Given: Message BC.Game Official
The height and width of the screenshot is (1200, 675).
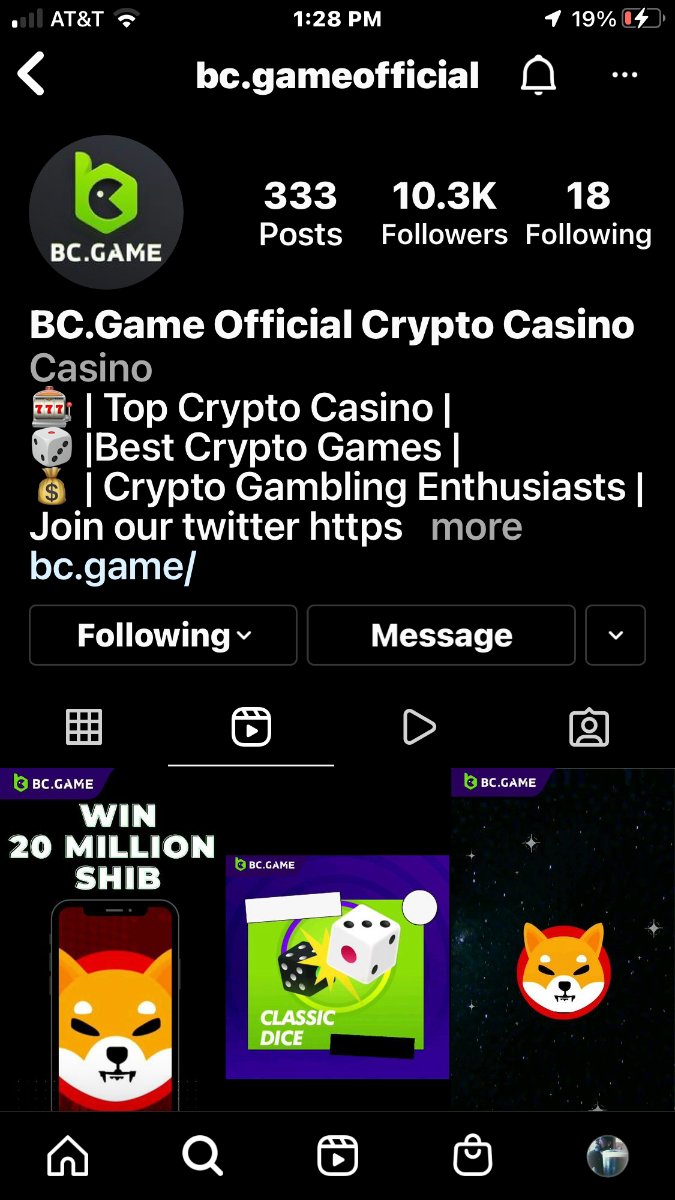Looking at the screenshot, I should [x=441, y=635].
